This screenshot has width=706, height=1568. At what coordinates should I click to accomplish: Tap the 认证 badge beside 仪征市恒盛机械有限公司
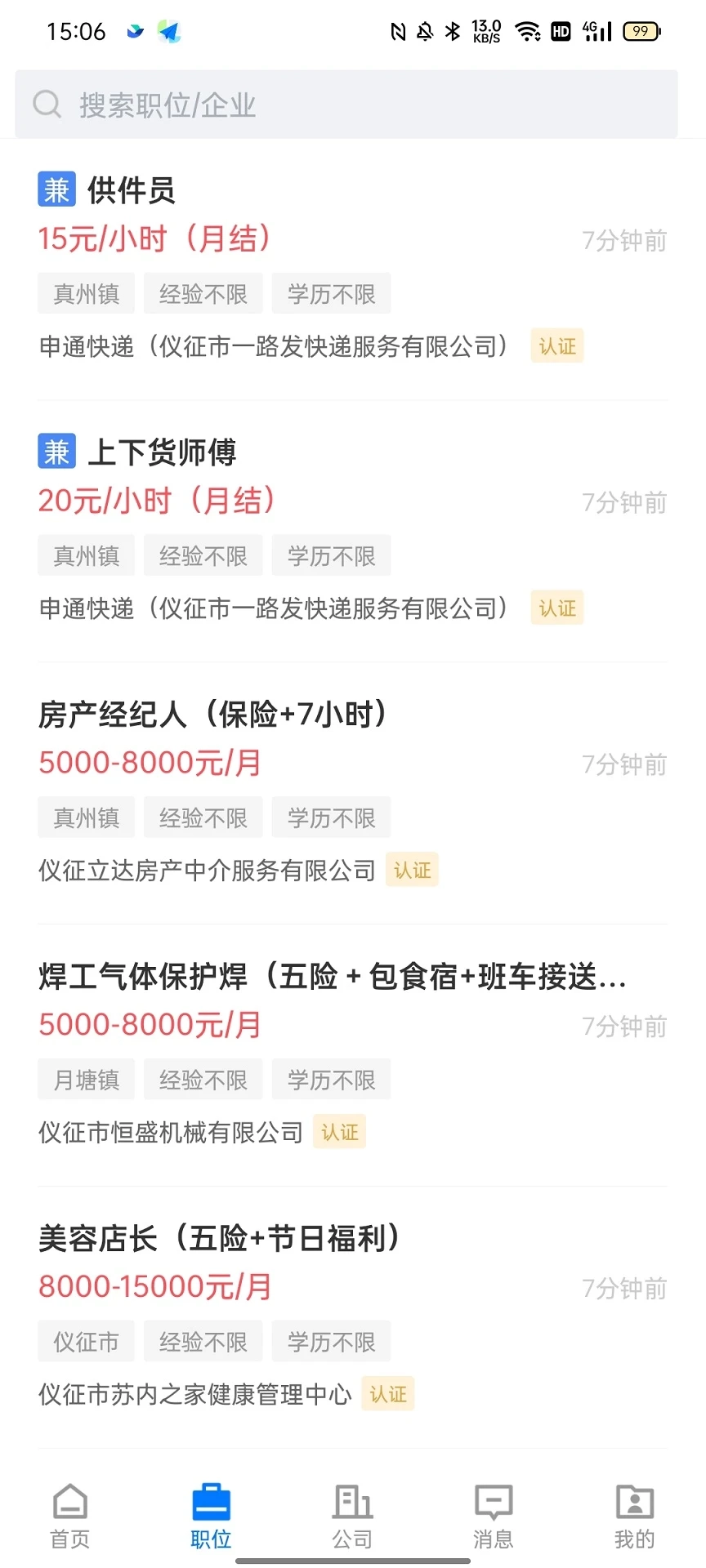pos(340,1133)
